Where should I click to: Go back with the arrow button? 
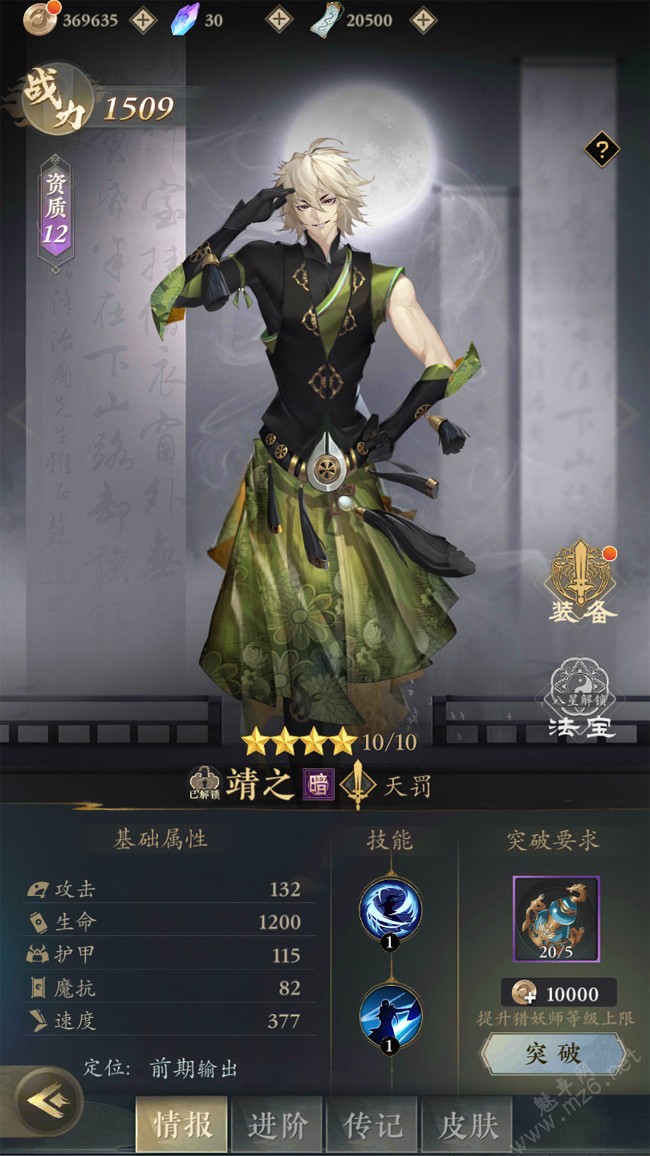tap(43, 1100)
